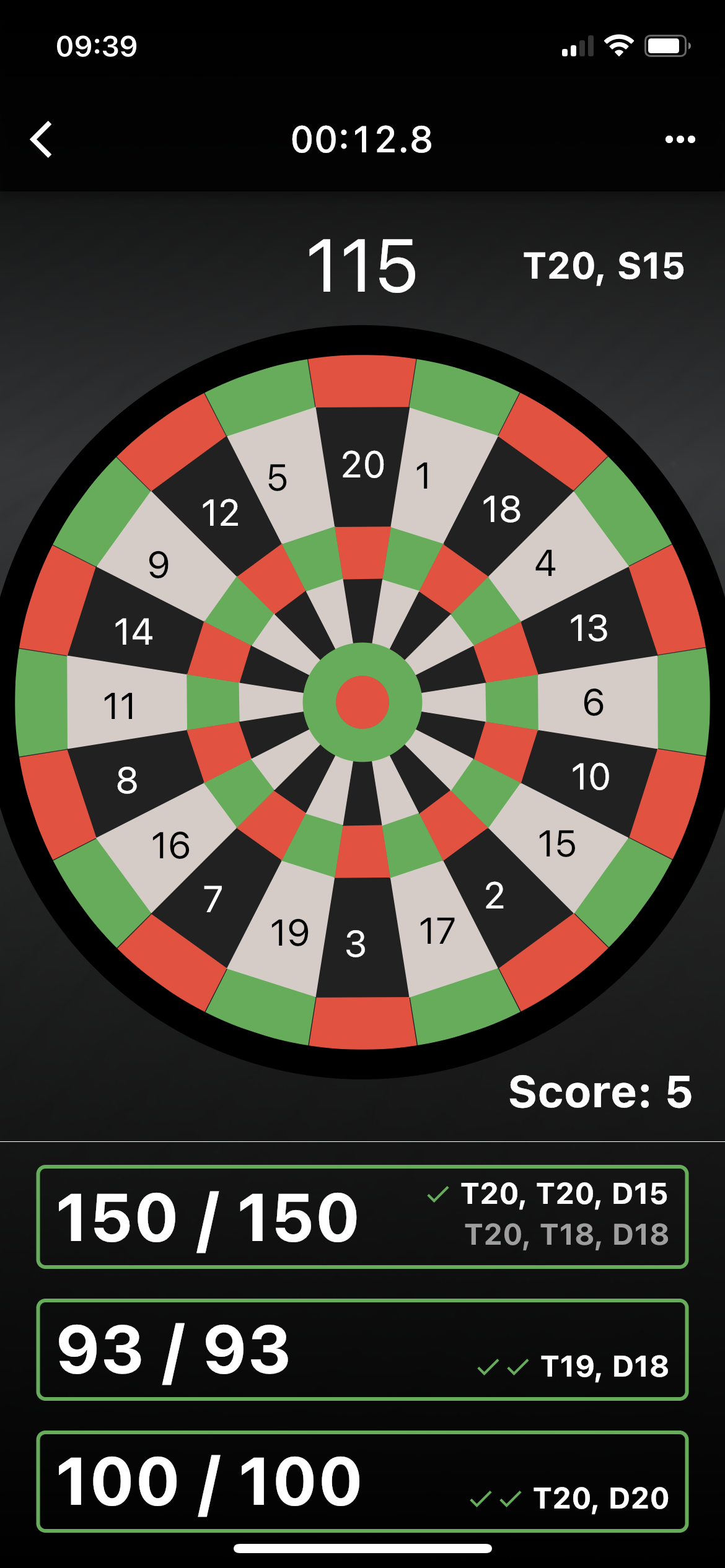Image resolution: width=725 pixels, height=1568 pixels.
Task: Tap the battery indicator in the status bar
Action: [668, 46]
